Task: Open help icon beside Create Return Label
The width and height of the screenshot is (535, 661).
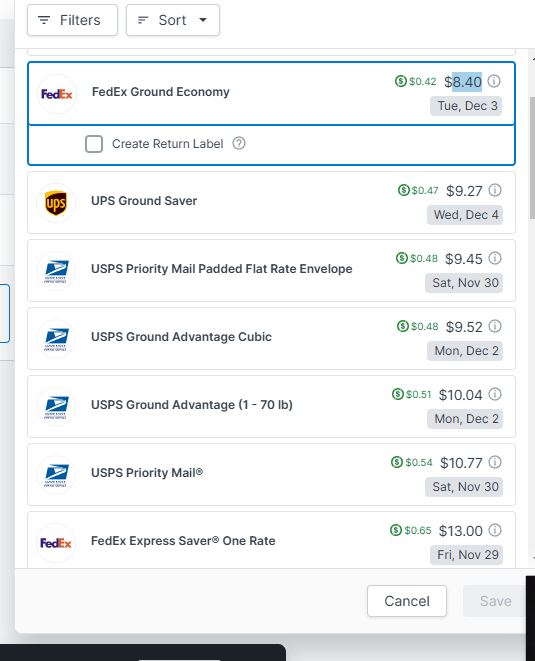Action: pyautogui.click(x=239, y=143)
